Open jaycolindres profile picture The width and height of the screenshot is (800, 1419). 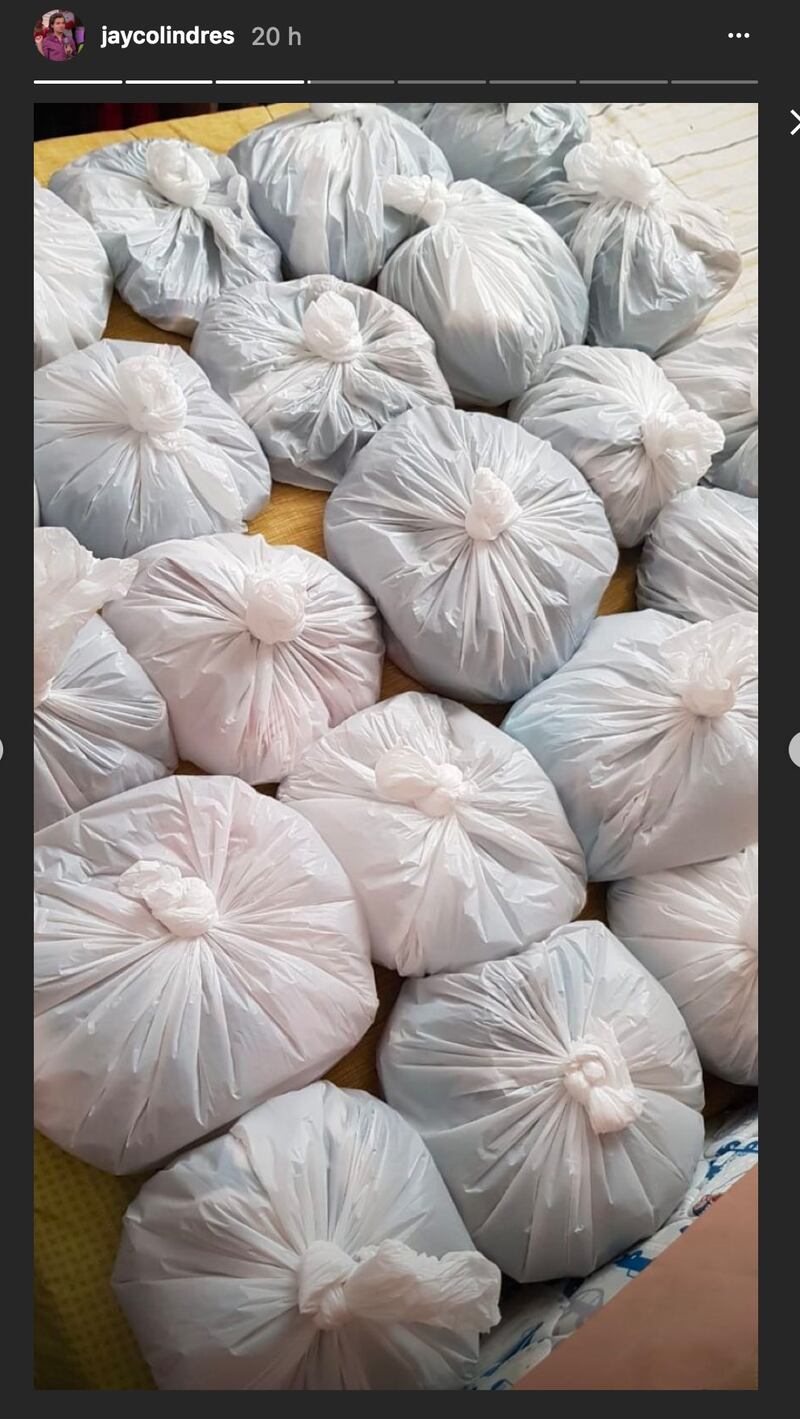tap(60, 37)
